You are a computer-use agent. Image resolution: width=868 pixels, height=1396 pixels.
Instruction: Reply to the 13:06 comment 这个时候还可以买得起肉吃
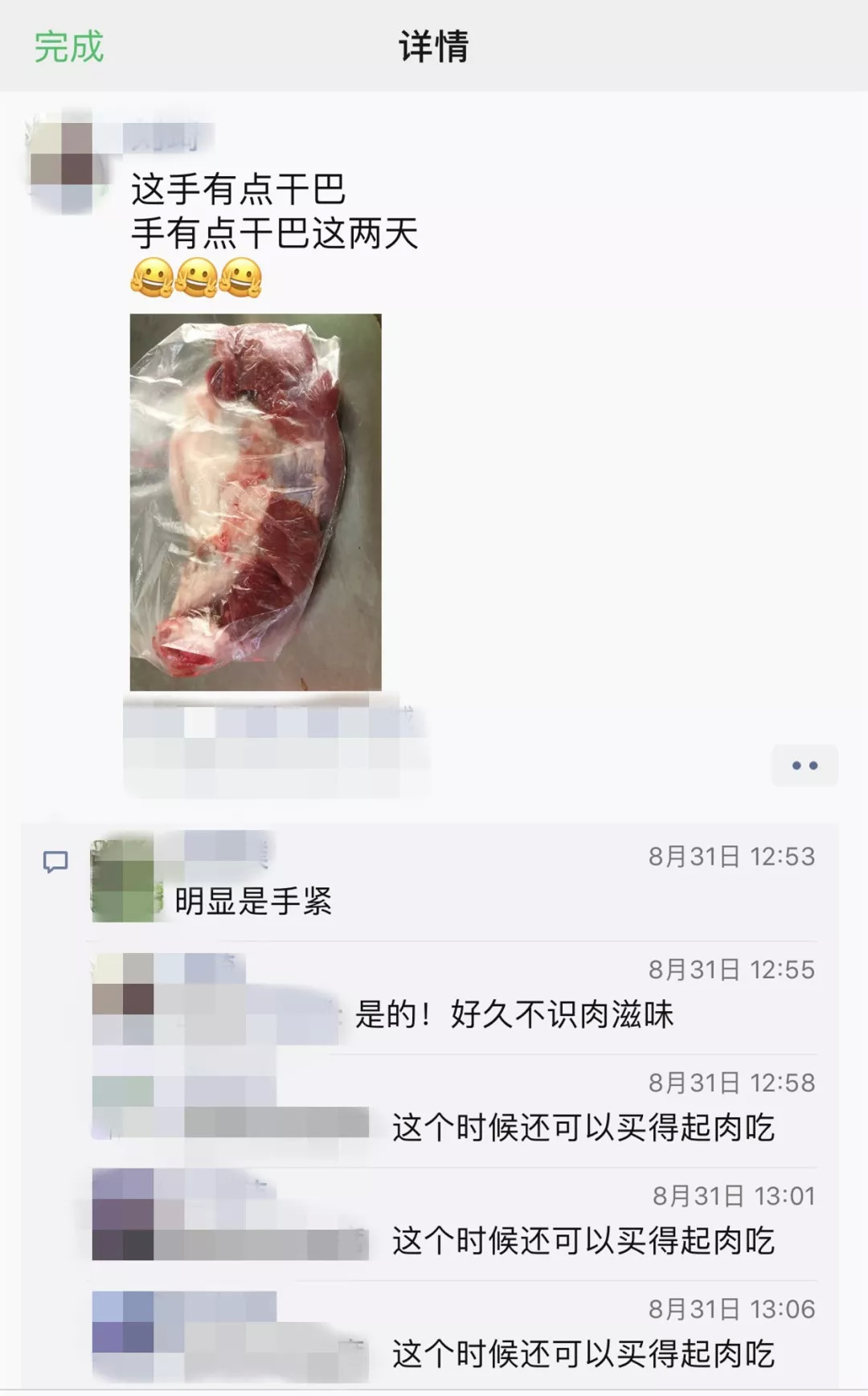pyautogui.click(x=583, y=1354)
